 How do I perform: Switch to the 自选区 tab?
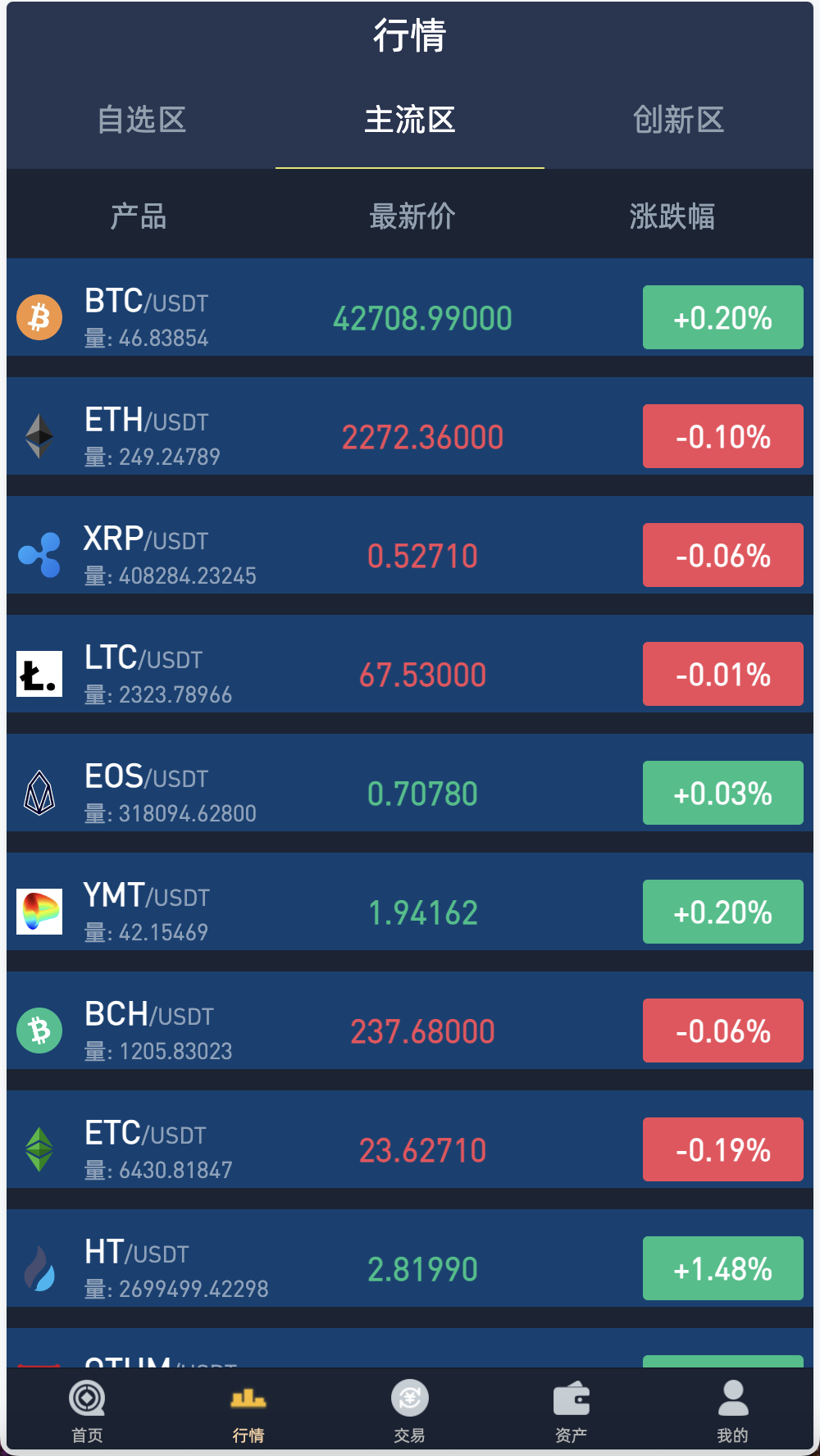pyautogui.click(x=141, y=120)
